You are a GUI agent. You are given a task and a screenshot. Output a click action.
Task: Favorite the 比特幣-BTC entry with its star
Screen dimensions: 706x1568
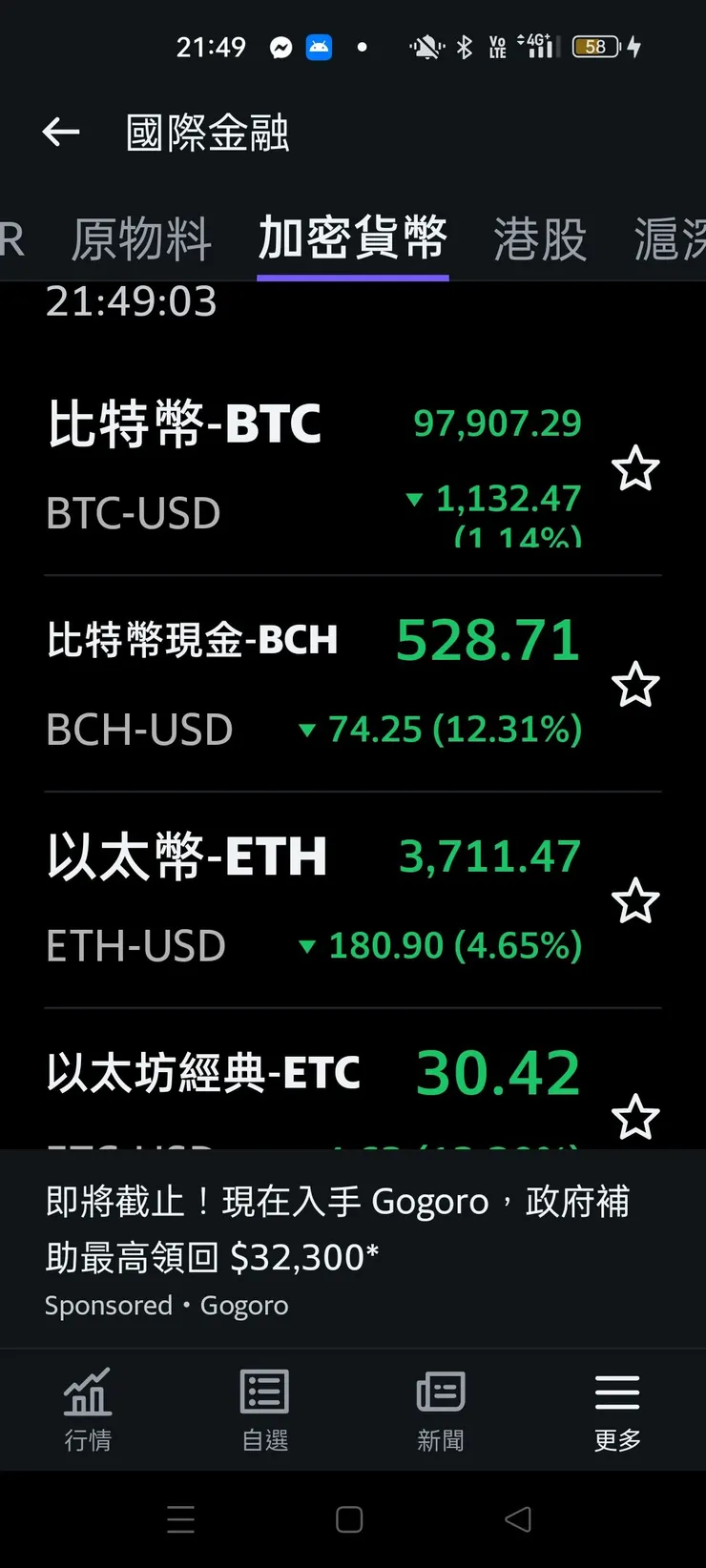click(635, 468)
